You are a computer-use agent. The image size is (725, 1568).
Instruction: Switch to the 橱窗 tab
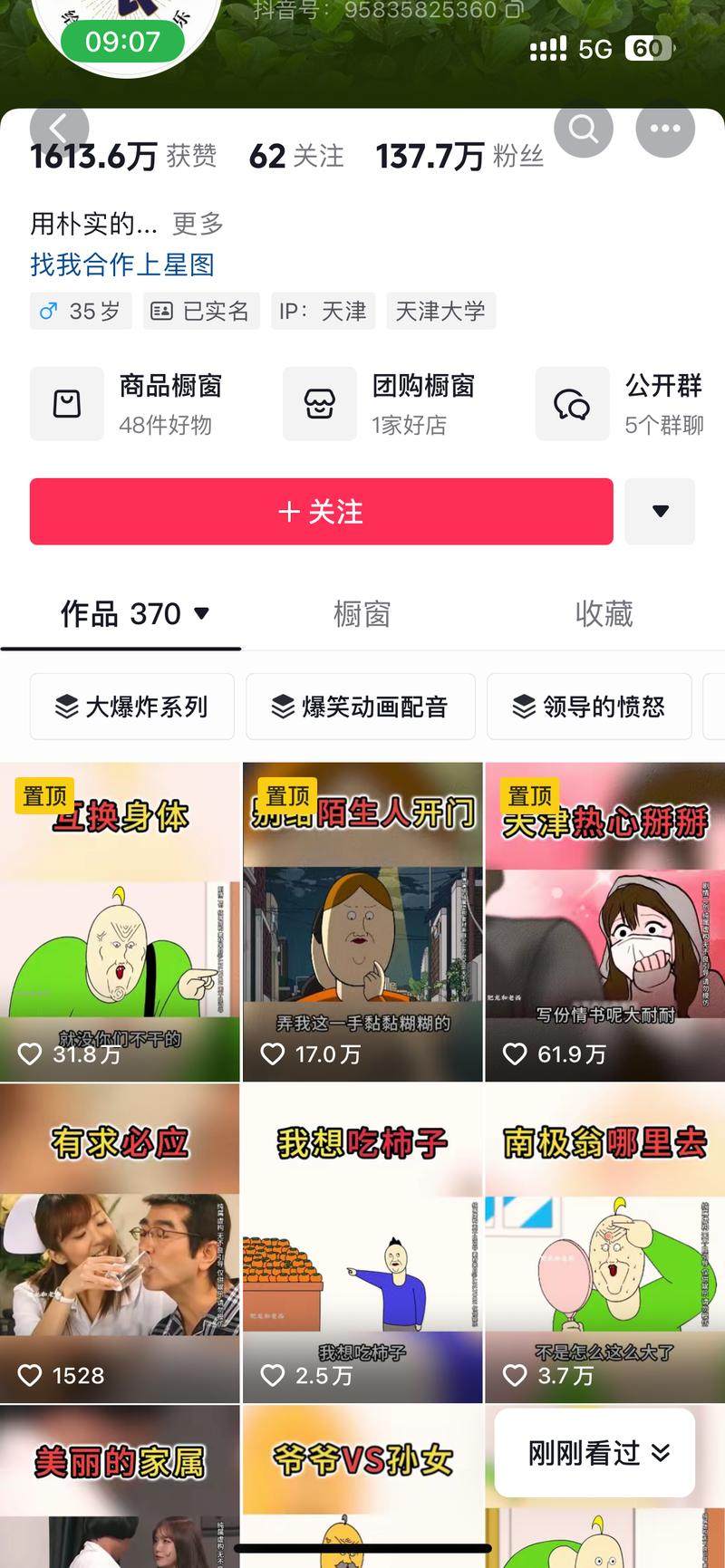point(362,614)
